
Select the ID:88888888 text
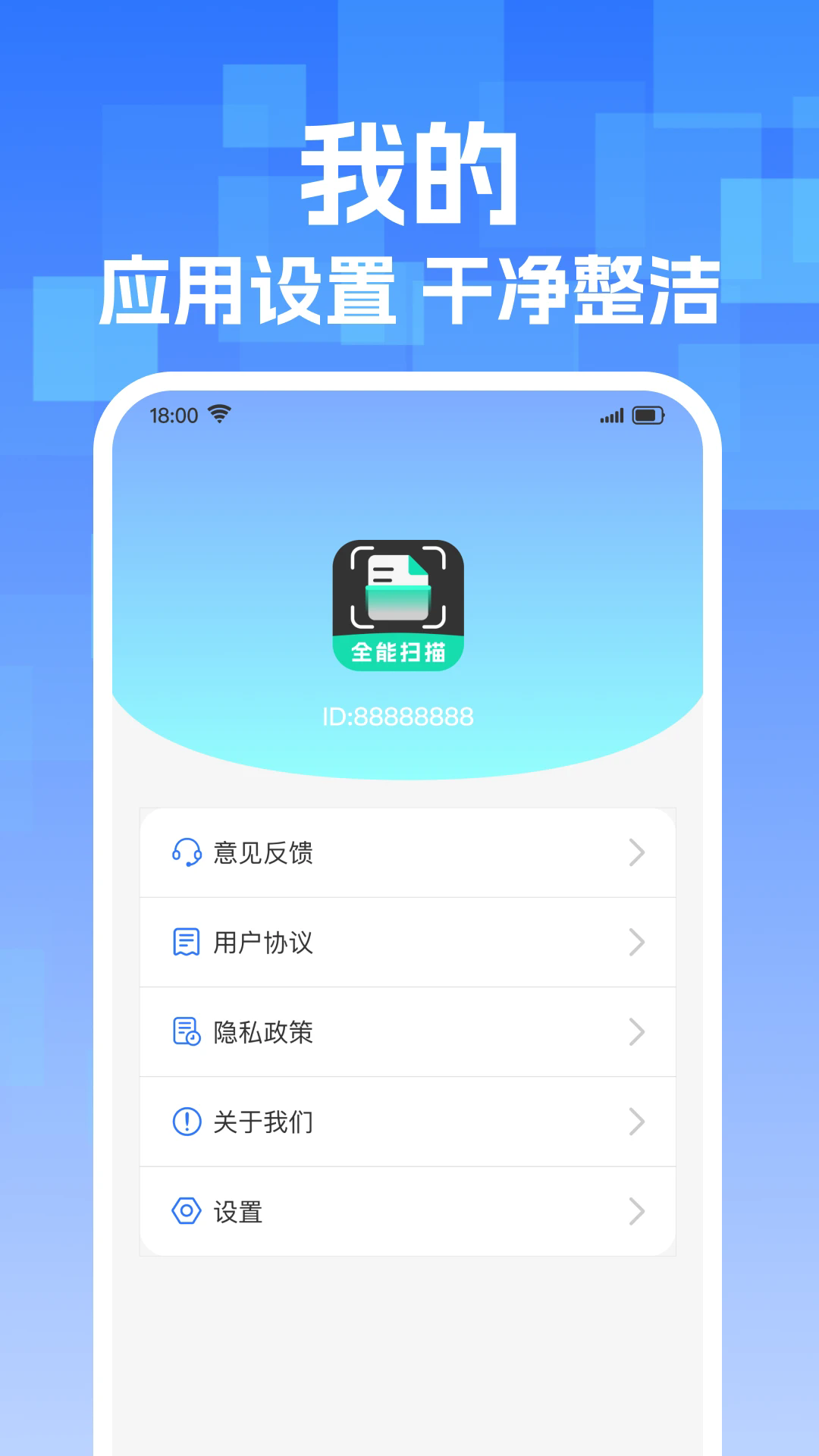pyautogui.click(x=400, y=716)
